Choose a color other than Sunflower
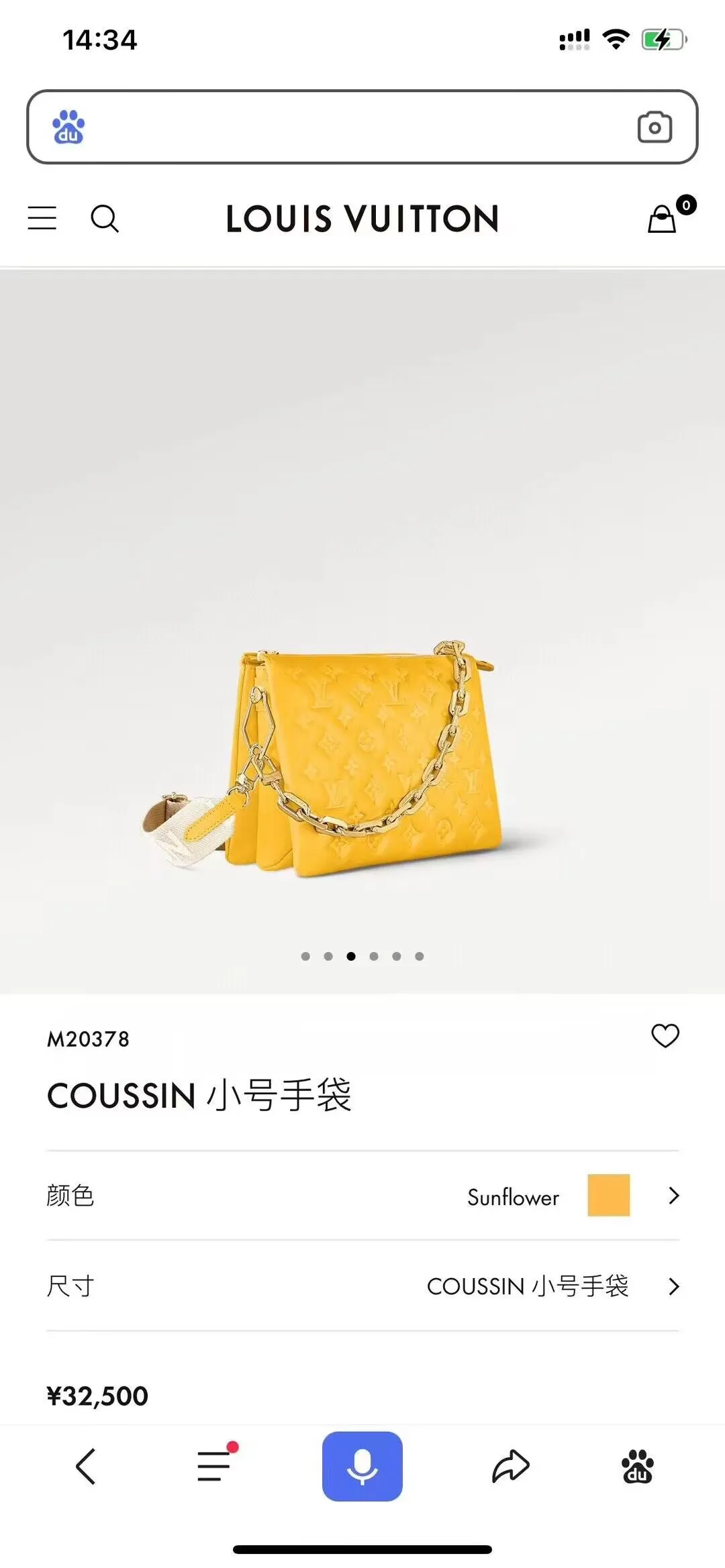Image resolution: width=725 pixels, height=1568 pixels. 362,1196
